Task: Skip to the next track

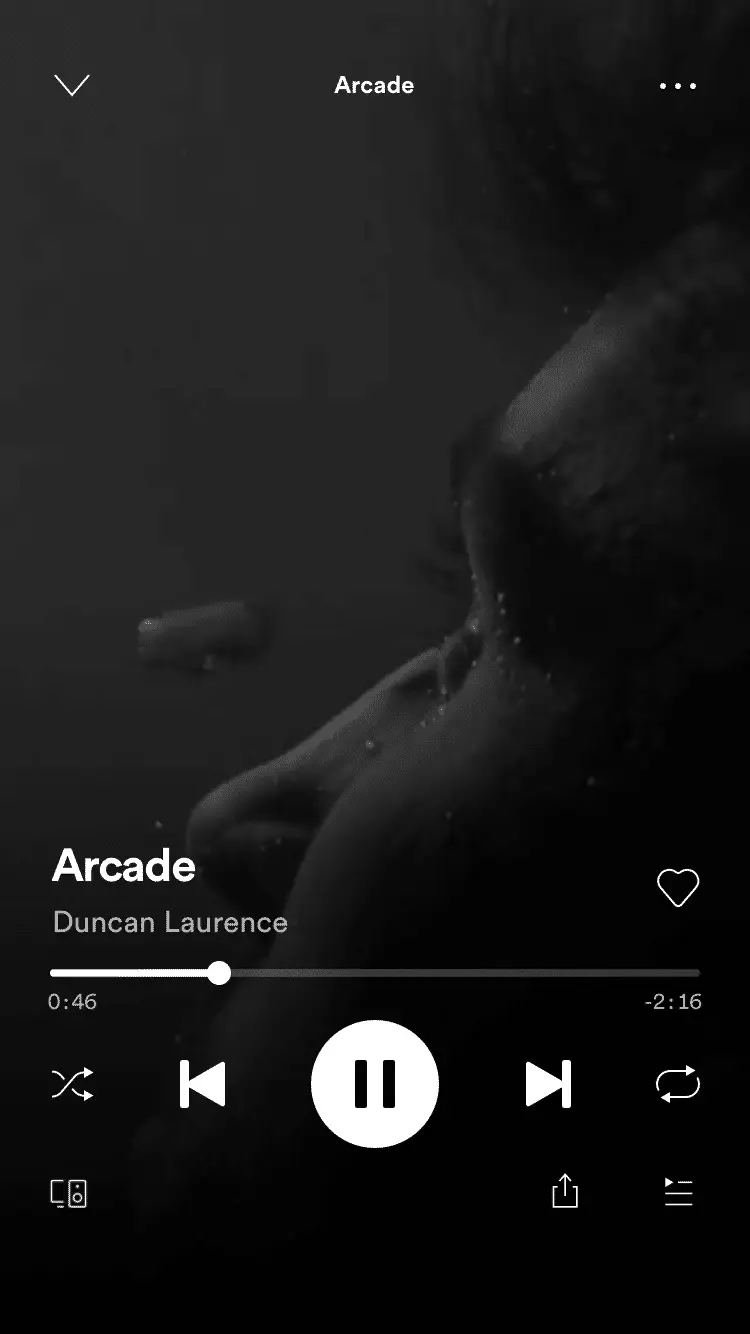Action: tap(548, 1084)
